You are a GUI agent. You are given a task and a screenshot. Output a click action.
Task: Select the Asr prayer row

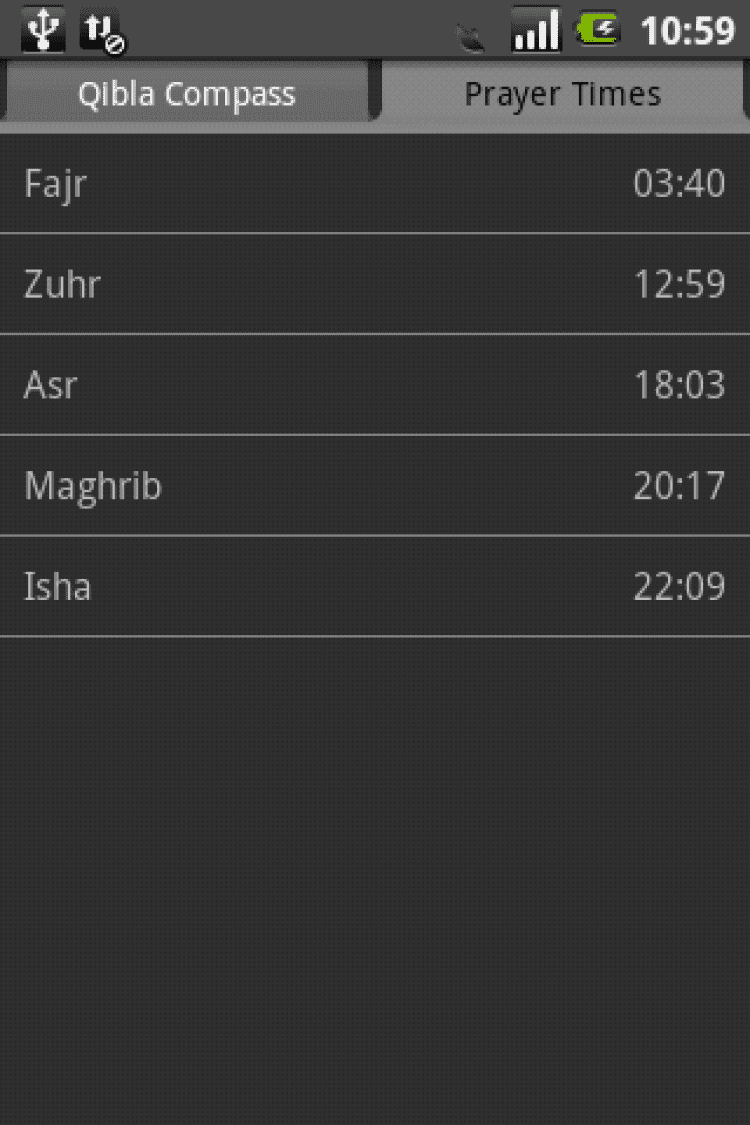tap(374, 385)
